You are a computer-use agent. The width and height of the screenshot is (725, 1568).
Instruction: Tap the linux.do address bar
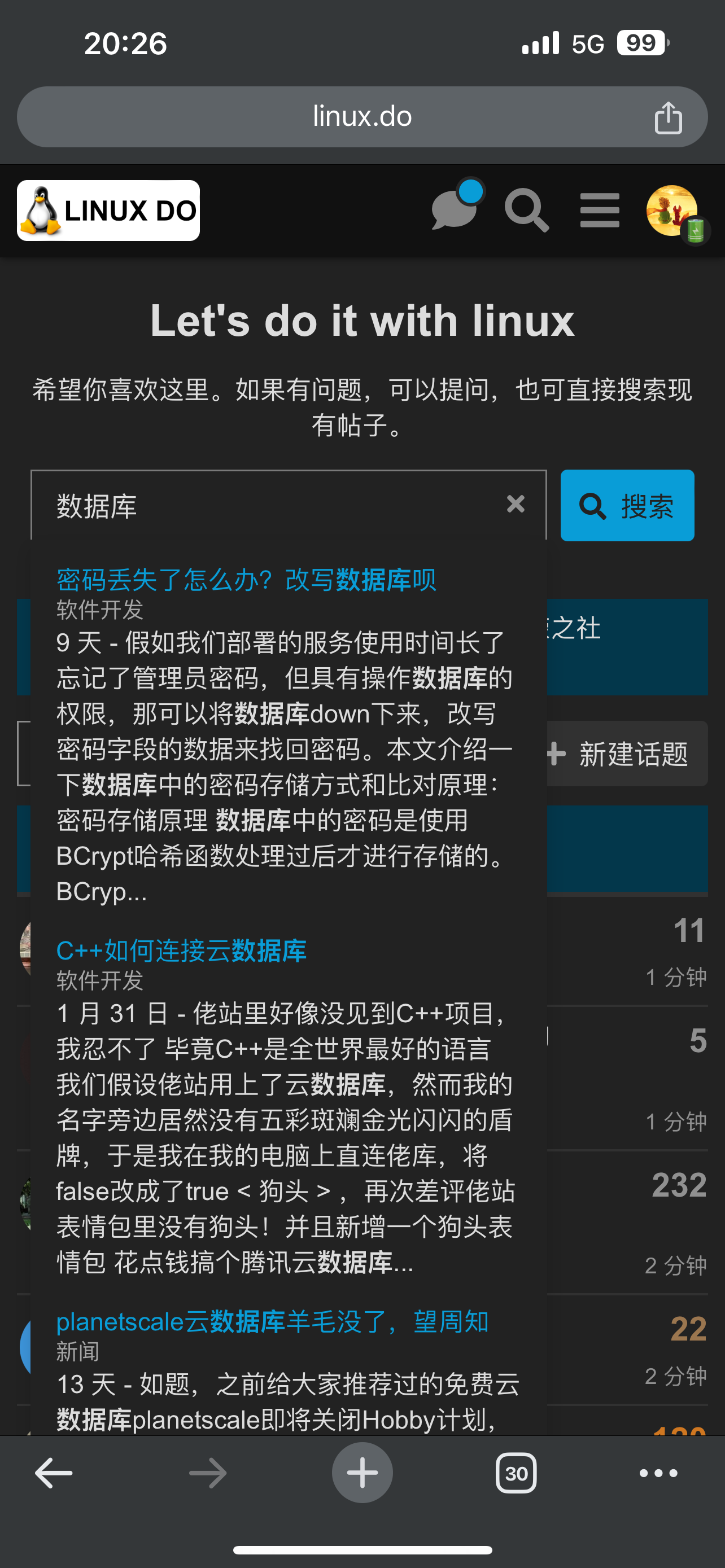(362, 117)
